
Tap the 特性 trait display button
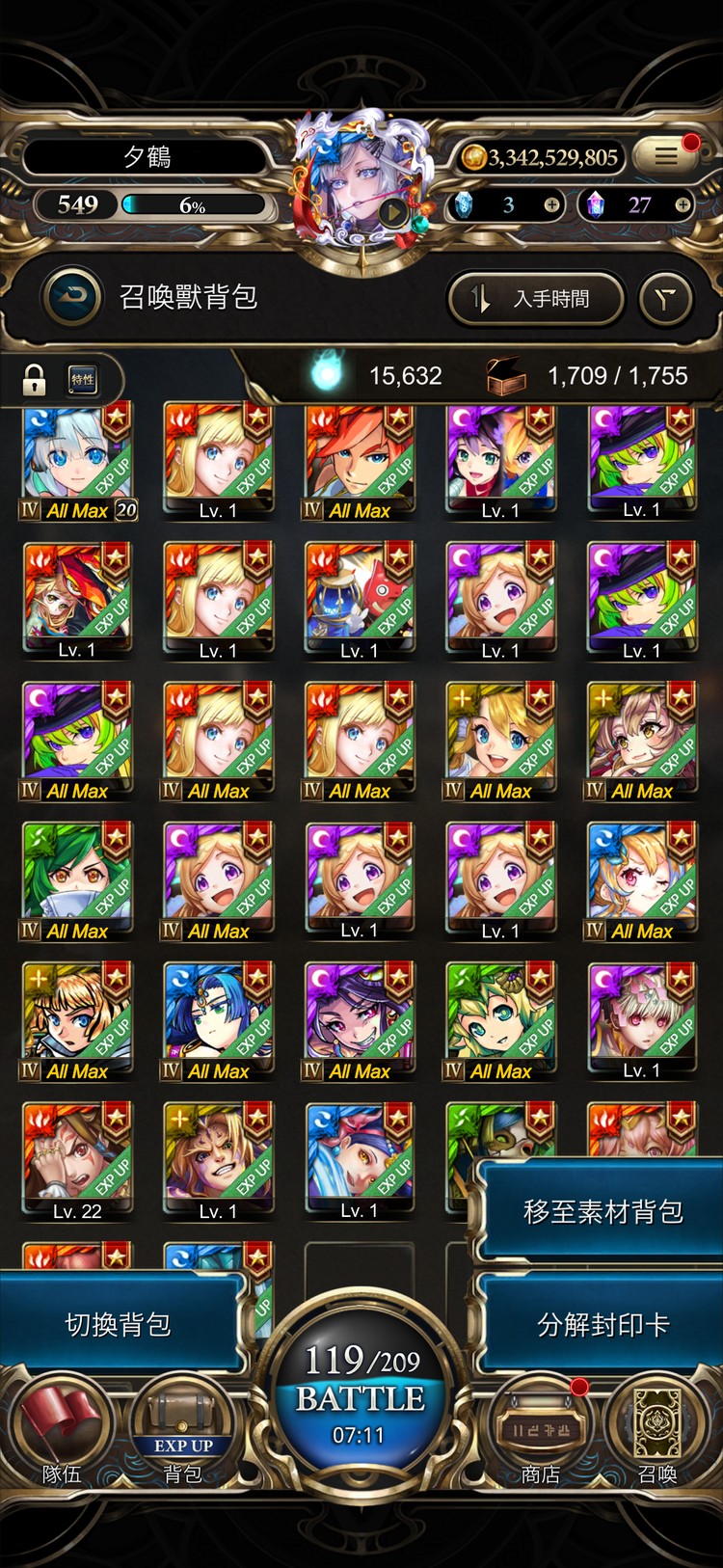coord(84,380)
